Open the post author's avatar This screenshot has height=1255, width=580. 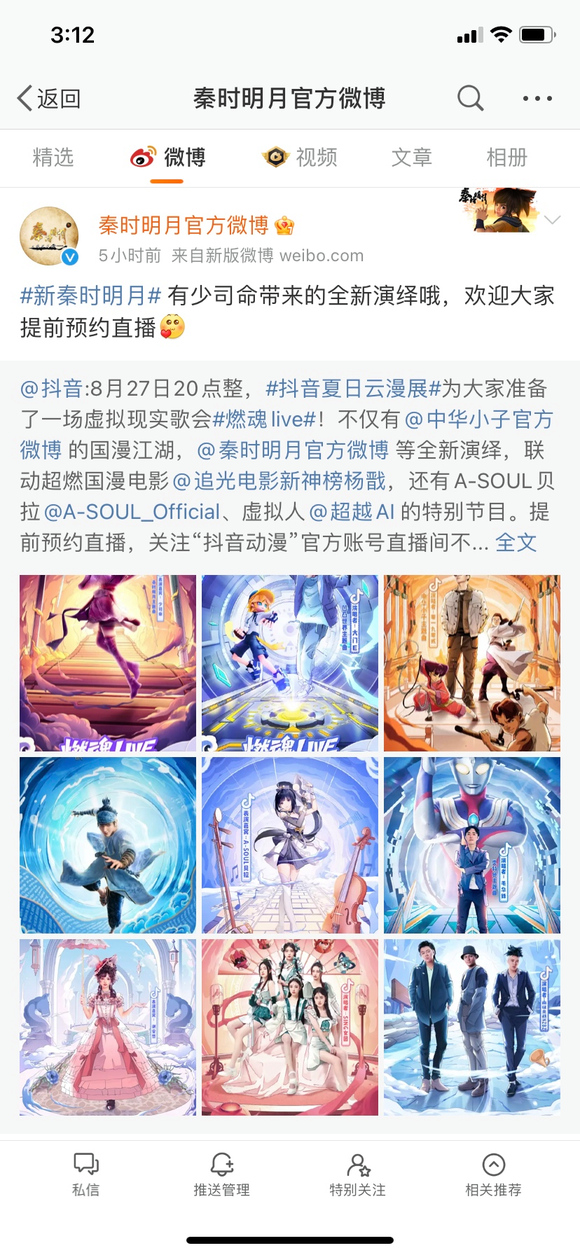(x=49, y=237)
